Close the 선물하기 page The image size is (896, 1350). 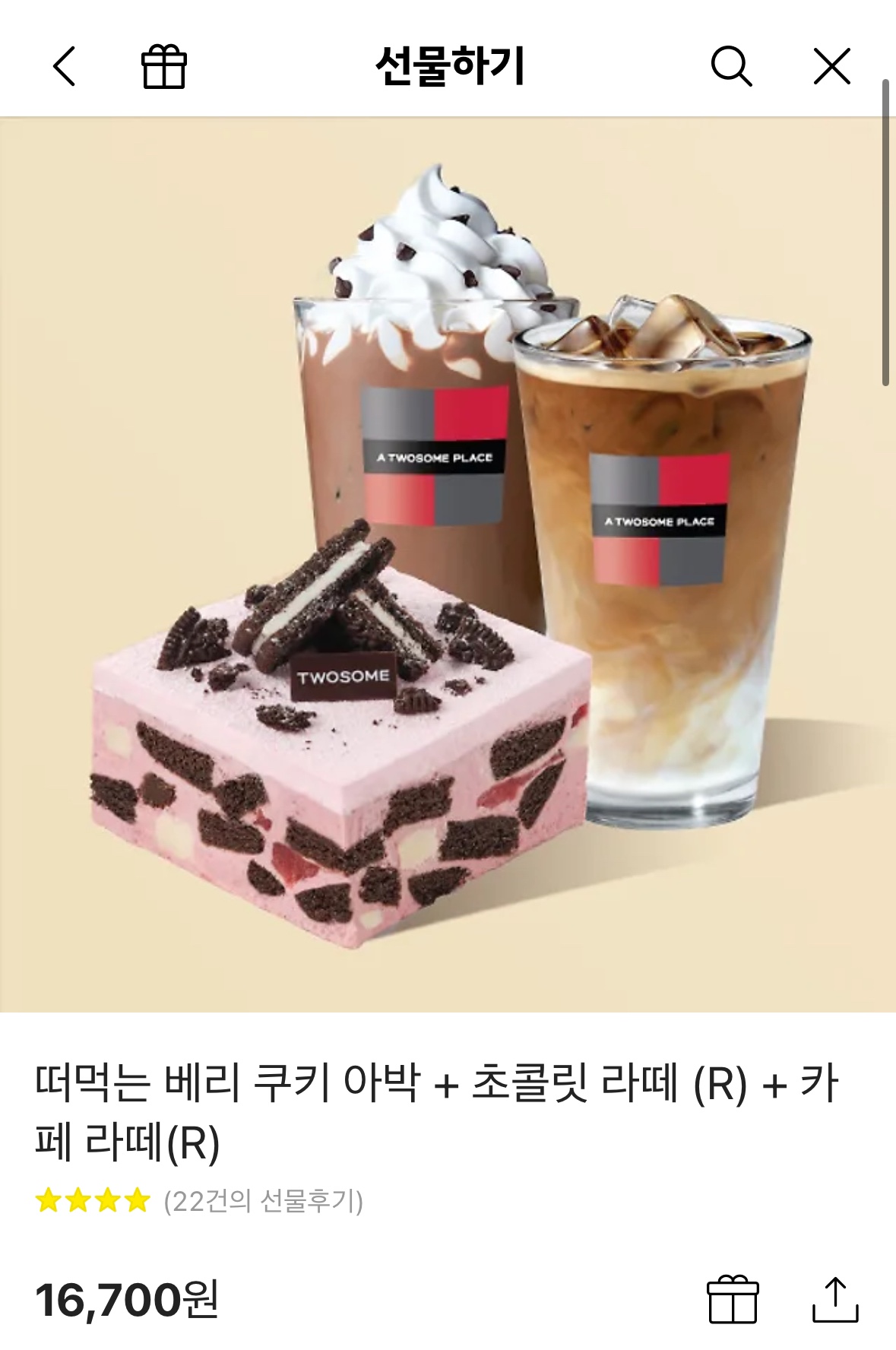click(x=831, y=67)
